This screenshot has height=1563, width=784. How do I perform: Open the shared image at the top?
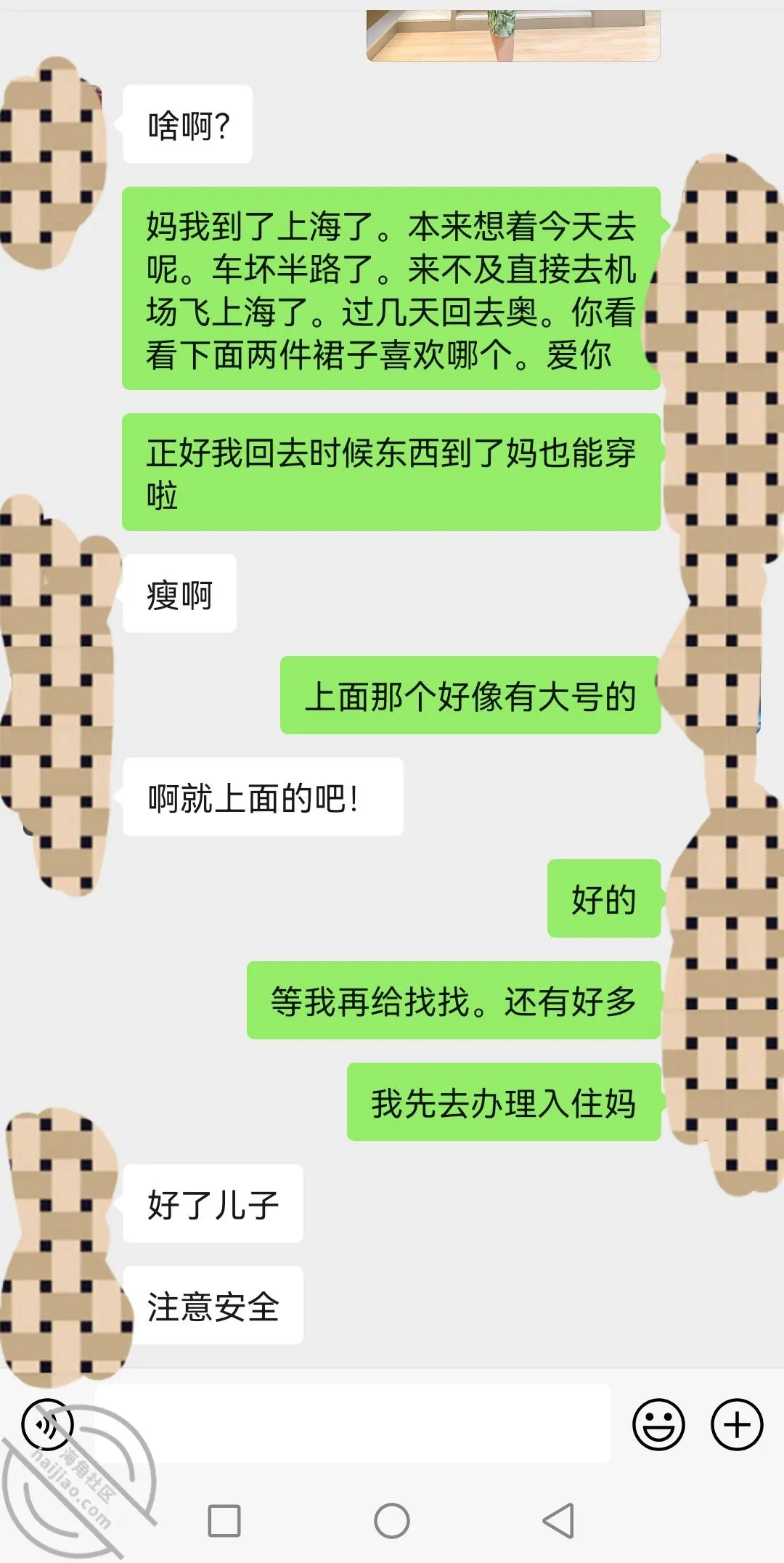coord(513,35)
